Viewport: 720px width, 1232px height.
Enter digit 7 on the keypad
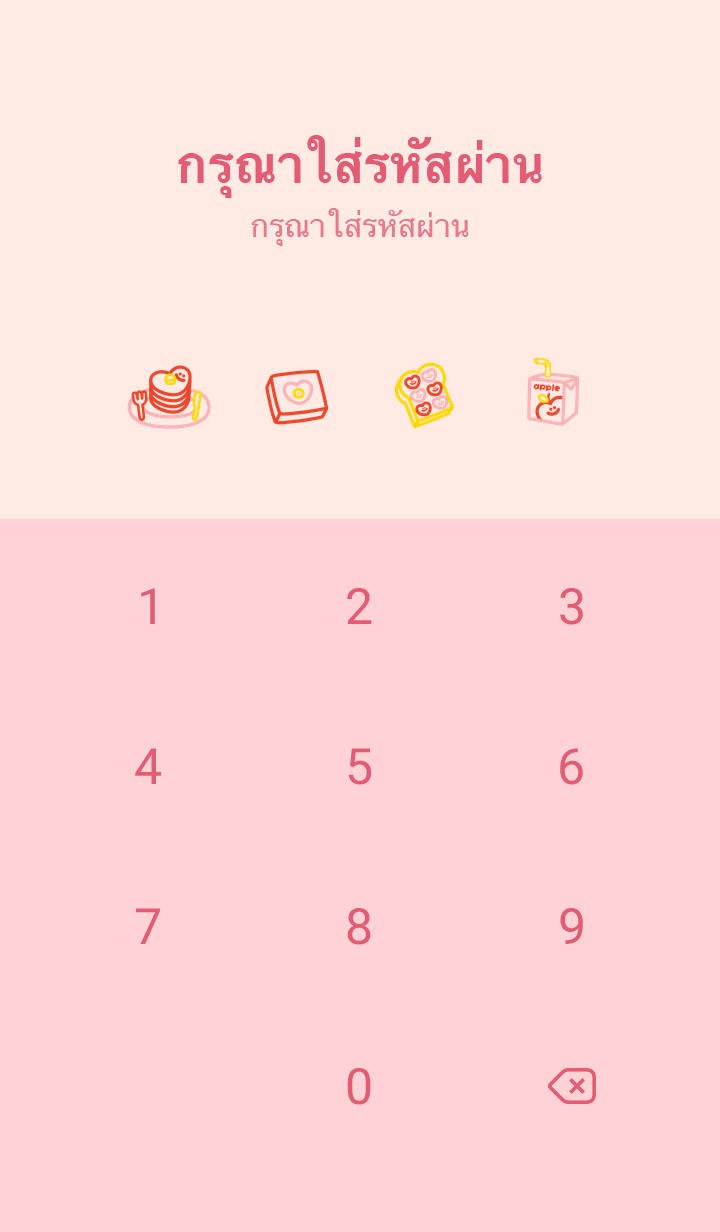coord(148,927)
